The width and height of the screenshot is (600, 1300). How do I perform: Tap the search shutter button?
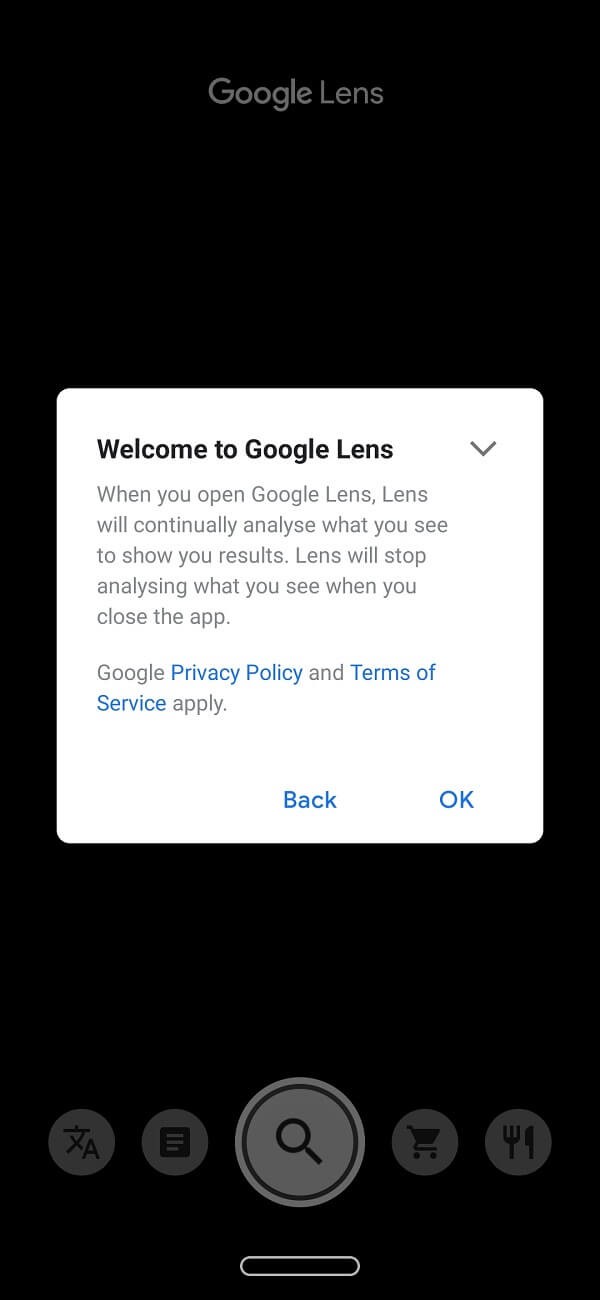300,1141
